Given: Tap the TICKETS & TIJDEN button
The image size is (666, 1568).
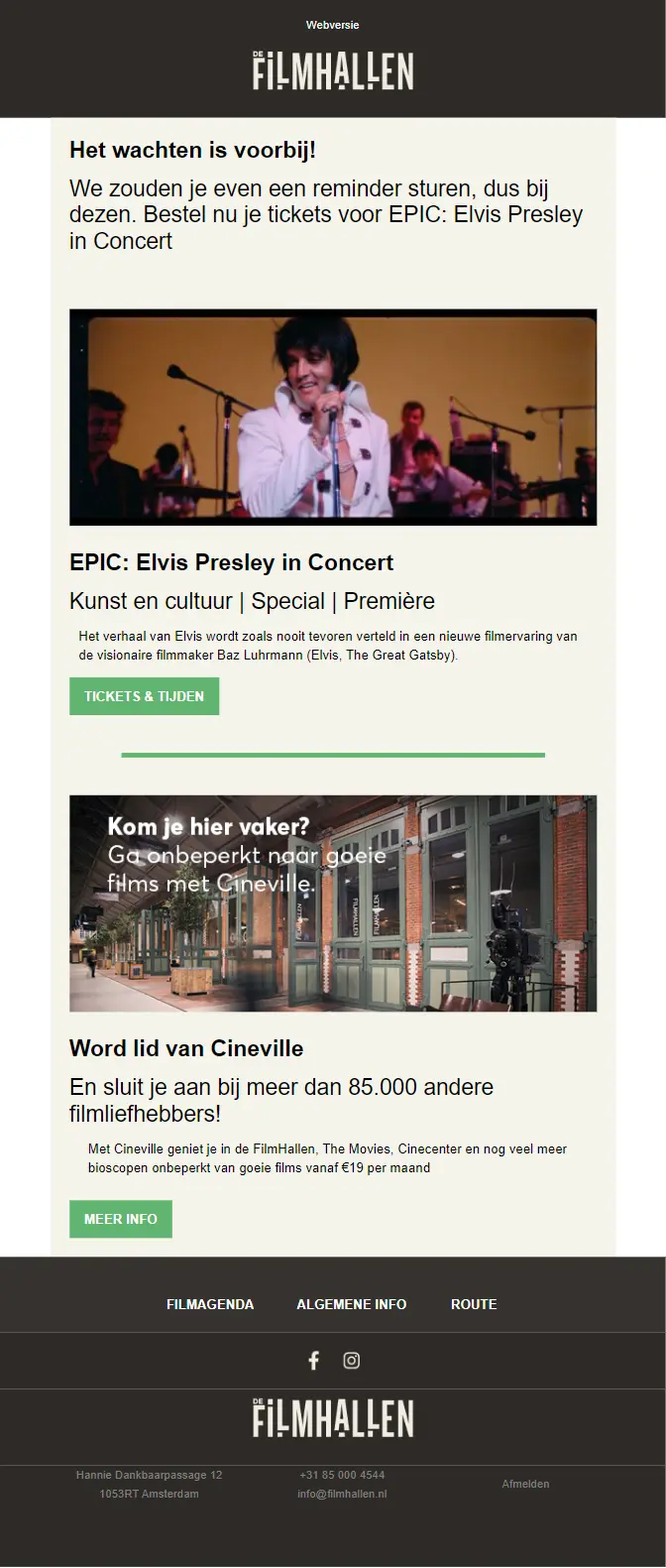Looking at the screenshot, I should pos(144,696).
